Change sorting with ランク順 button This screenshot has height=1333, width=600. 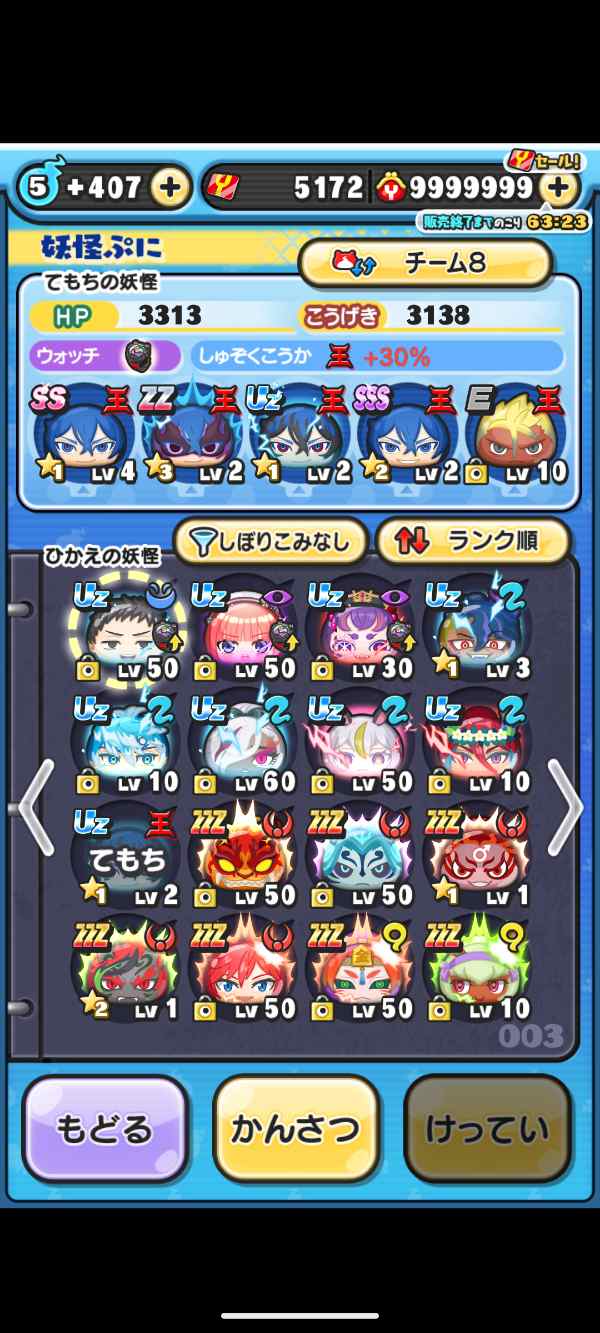[473, 542]
